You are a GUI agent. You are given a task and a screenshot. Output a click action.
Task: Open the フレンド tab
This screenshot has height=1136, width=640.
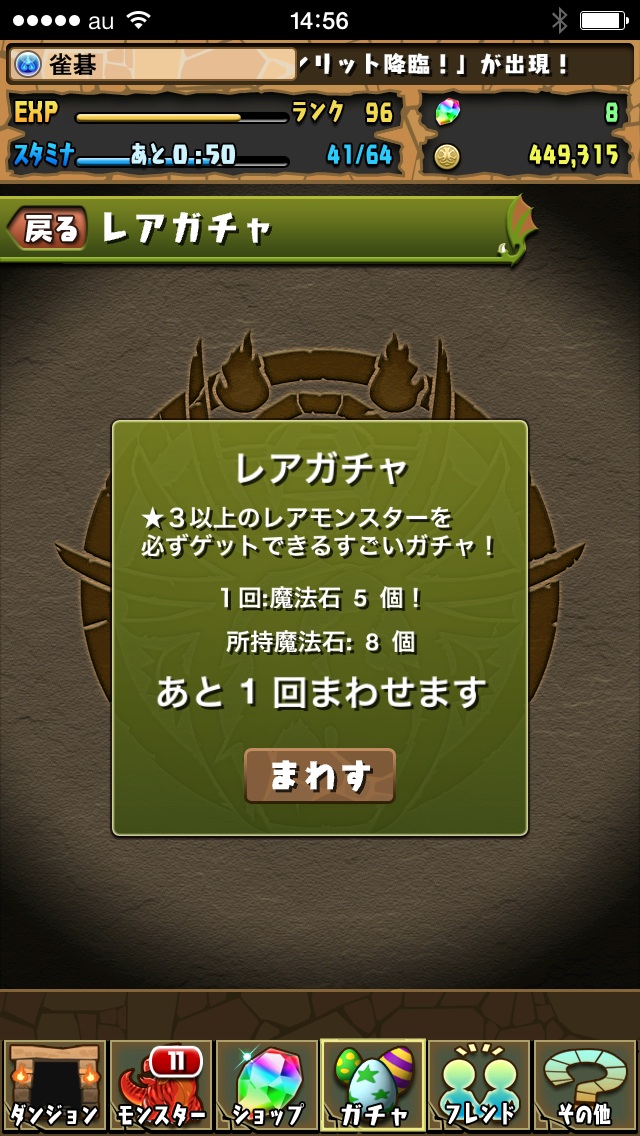point(480,1086)
